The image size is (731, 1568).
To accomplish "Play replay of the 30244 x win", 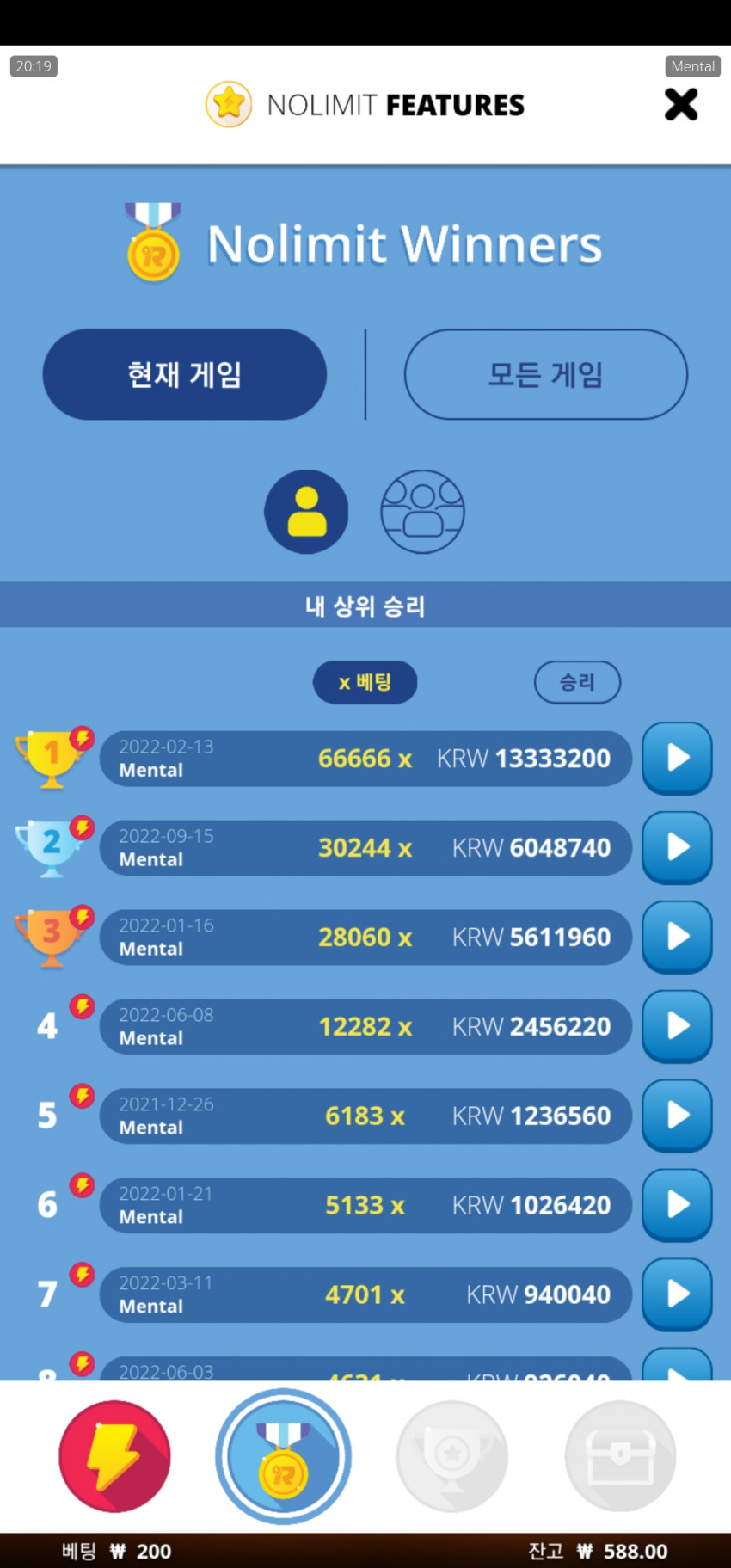I will point(678,847).
